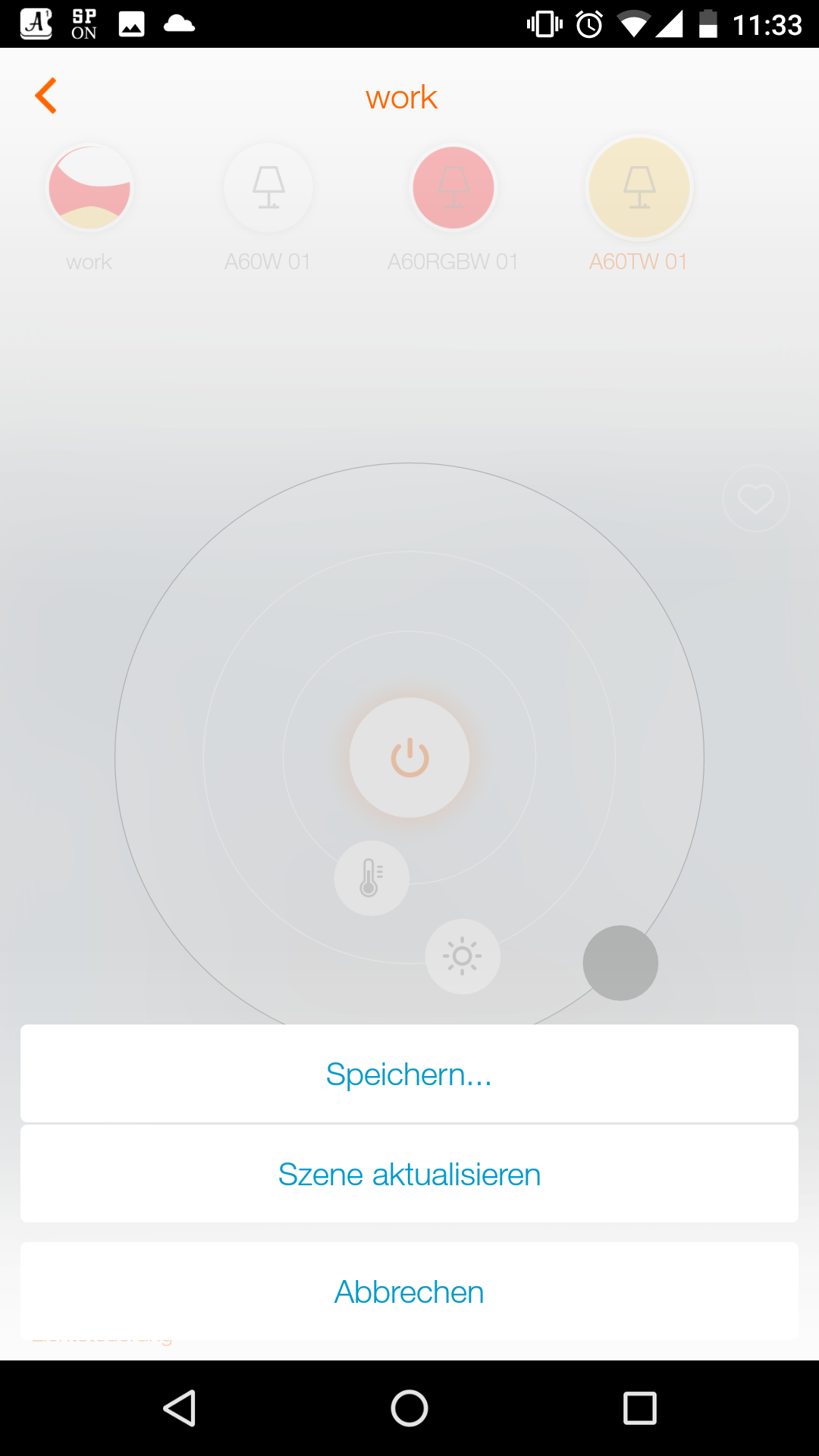Tap Speichern... to save the scene
This screenshot has height=1456, width=819.
[x=409, y=1074]
